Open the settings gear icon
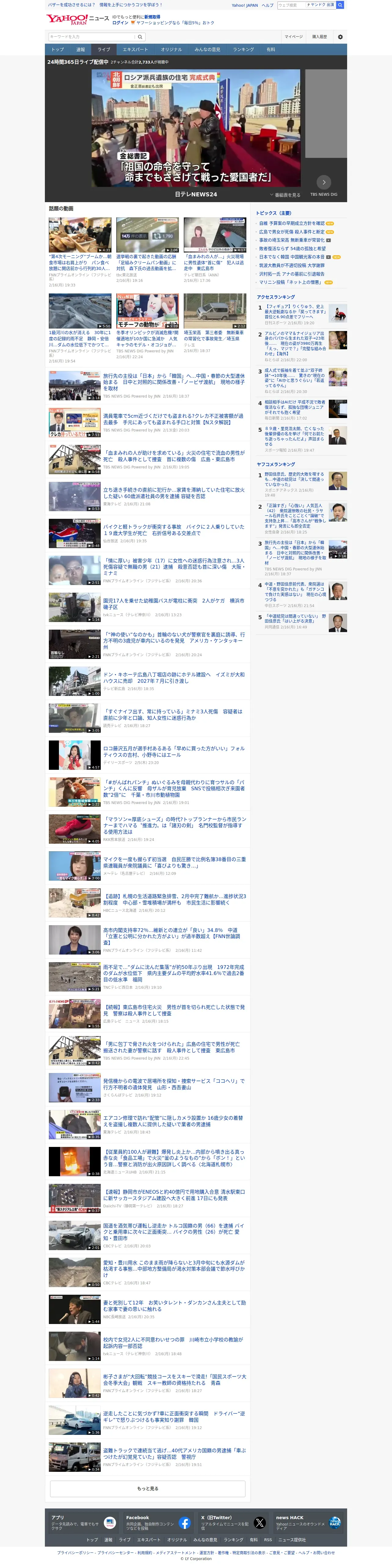The width and height of the screenshot is (392, 1568). click(340, 37)
